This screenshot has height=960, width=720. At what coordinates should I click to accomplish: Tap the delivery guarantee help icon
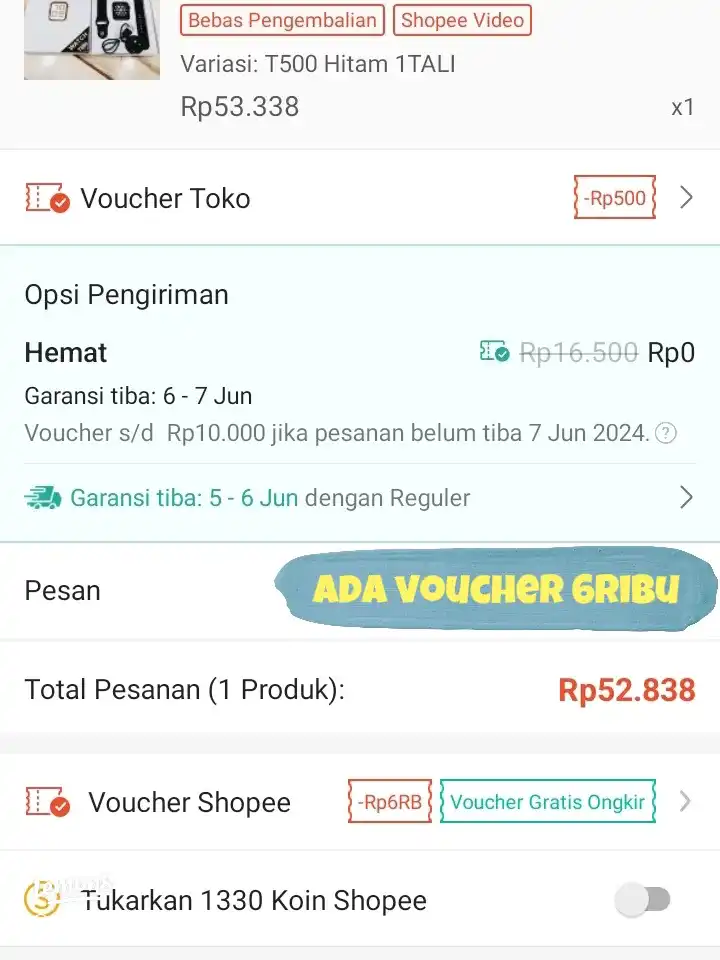(x=666, y=433)
